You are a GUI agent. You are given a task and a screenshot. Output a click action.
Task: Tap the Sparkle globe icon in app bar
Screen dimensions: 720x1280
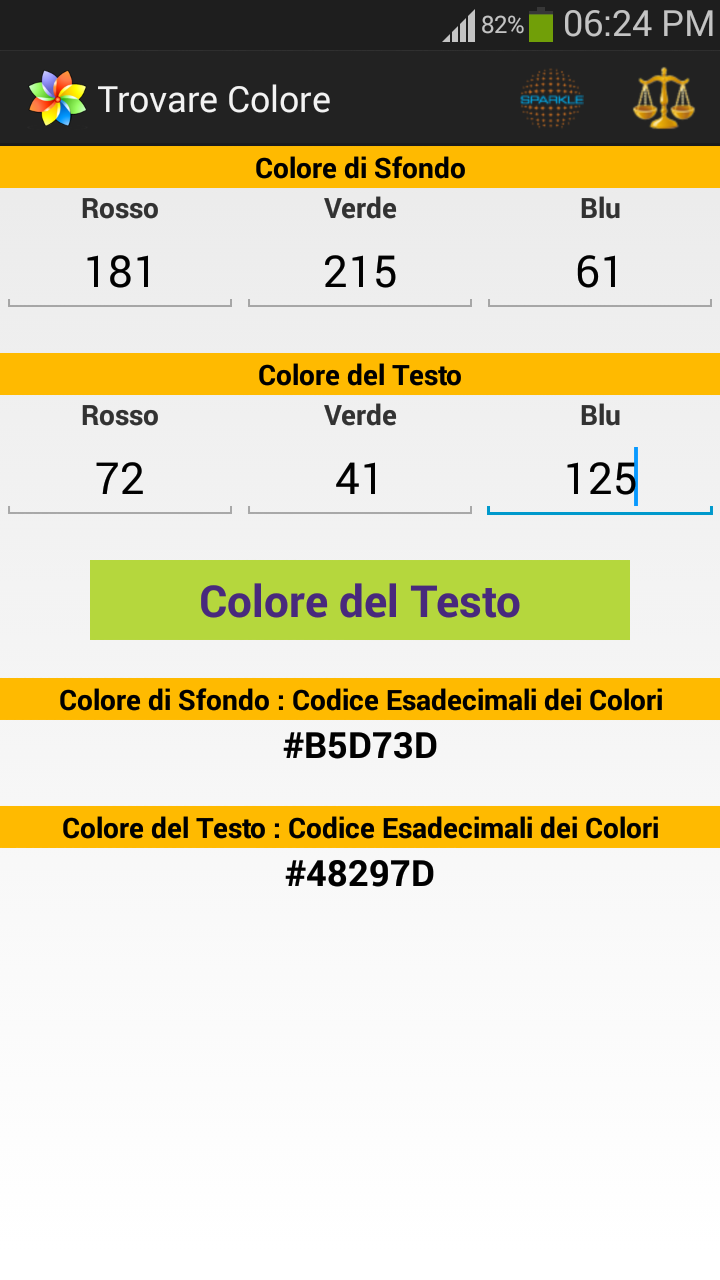pos(551,99)
